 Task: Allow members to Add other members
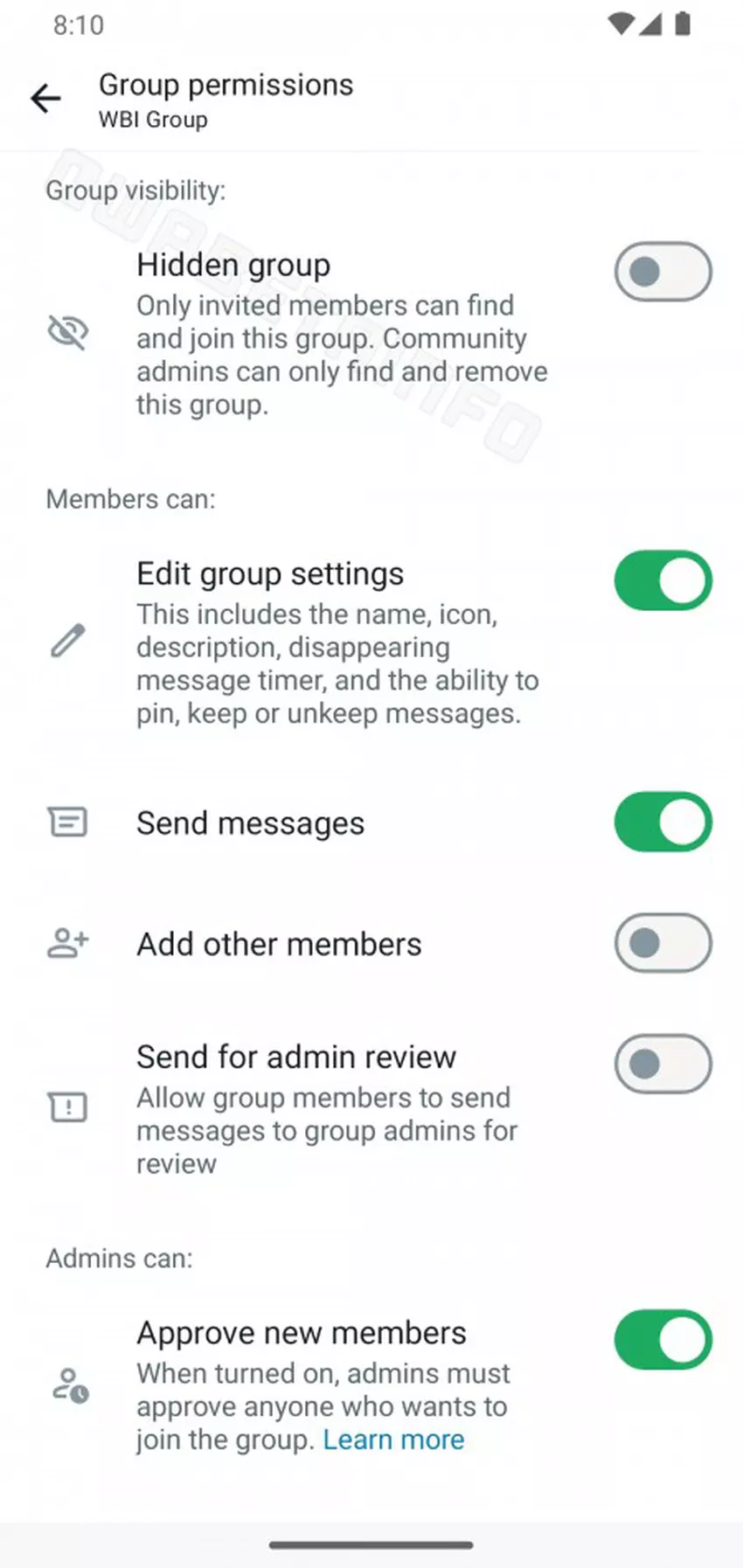[x=663, y=943]
